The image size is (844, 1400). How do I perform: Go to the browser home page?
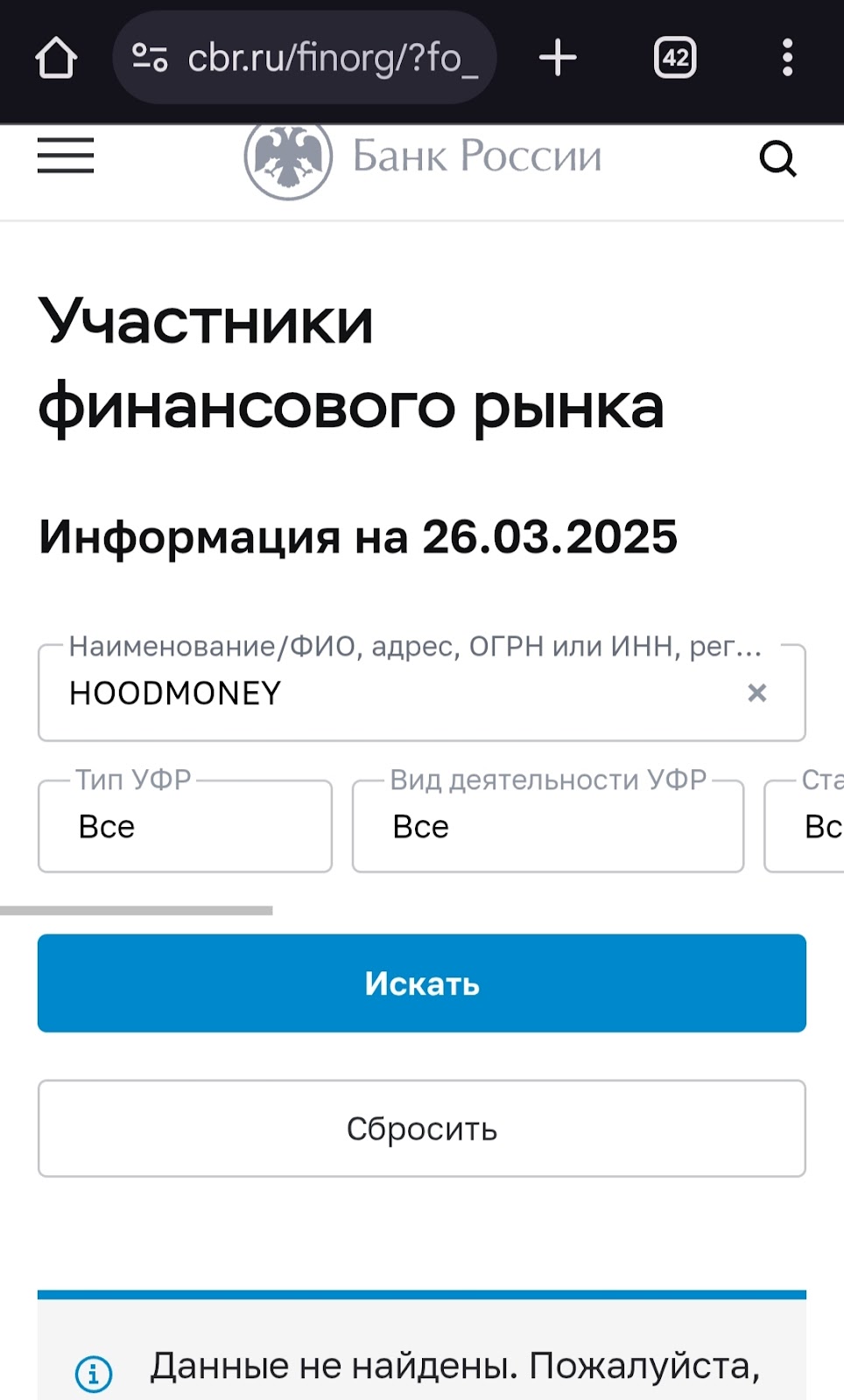56,59
